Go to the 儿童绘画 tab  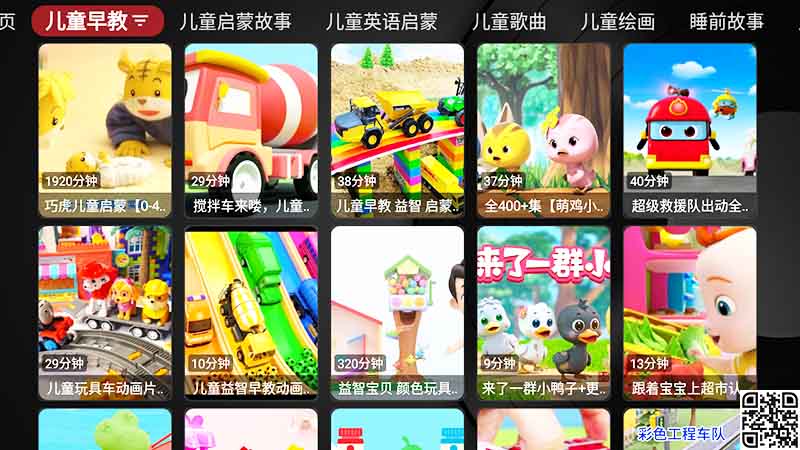coord(617,21)
